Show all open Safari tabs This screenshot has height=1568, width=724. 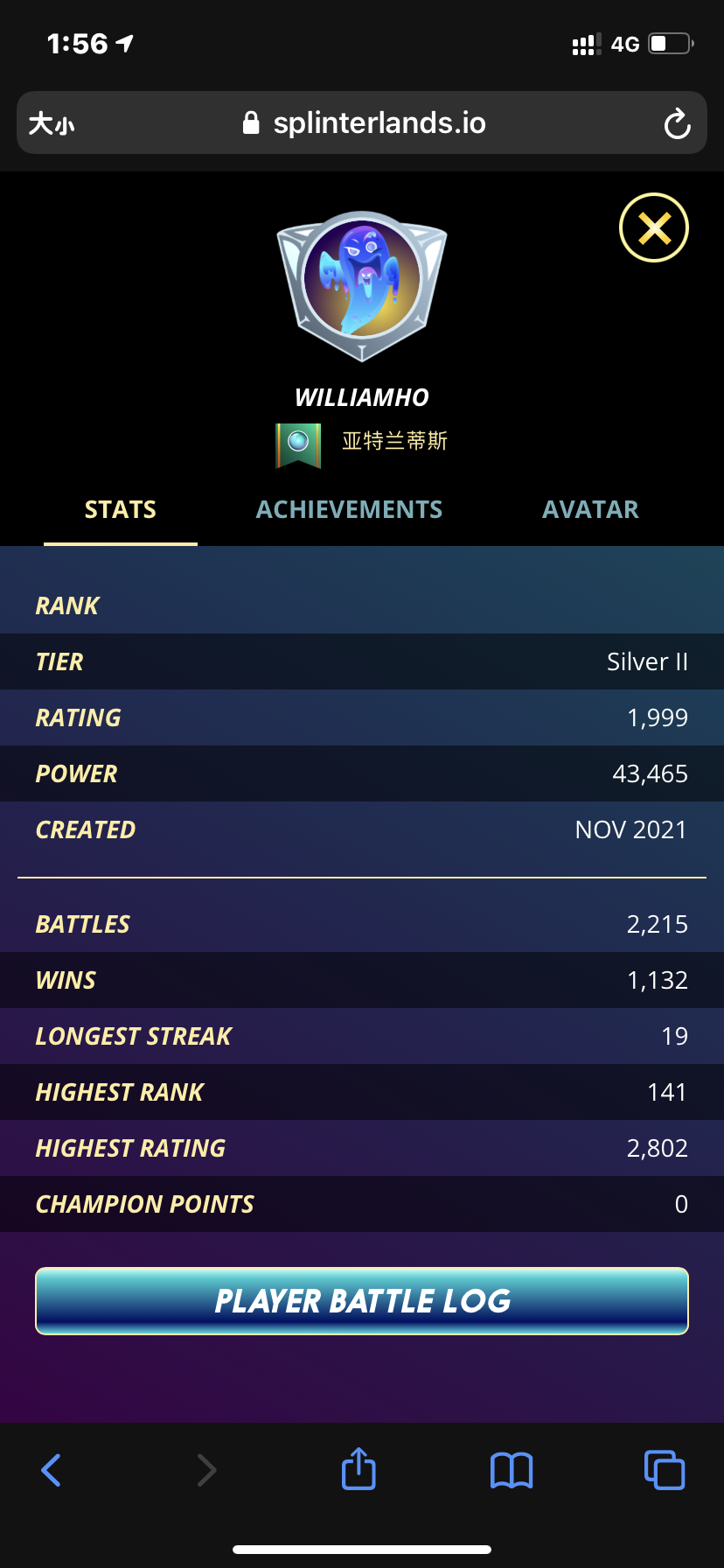coord(665,1470)
